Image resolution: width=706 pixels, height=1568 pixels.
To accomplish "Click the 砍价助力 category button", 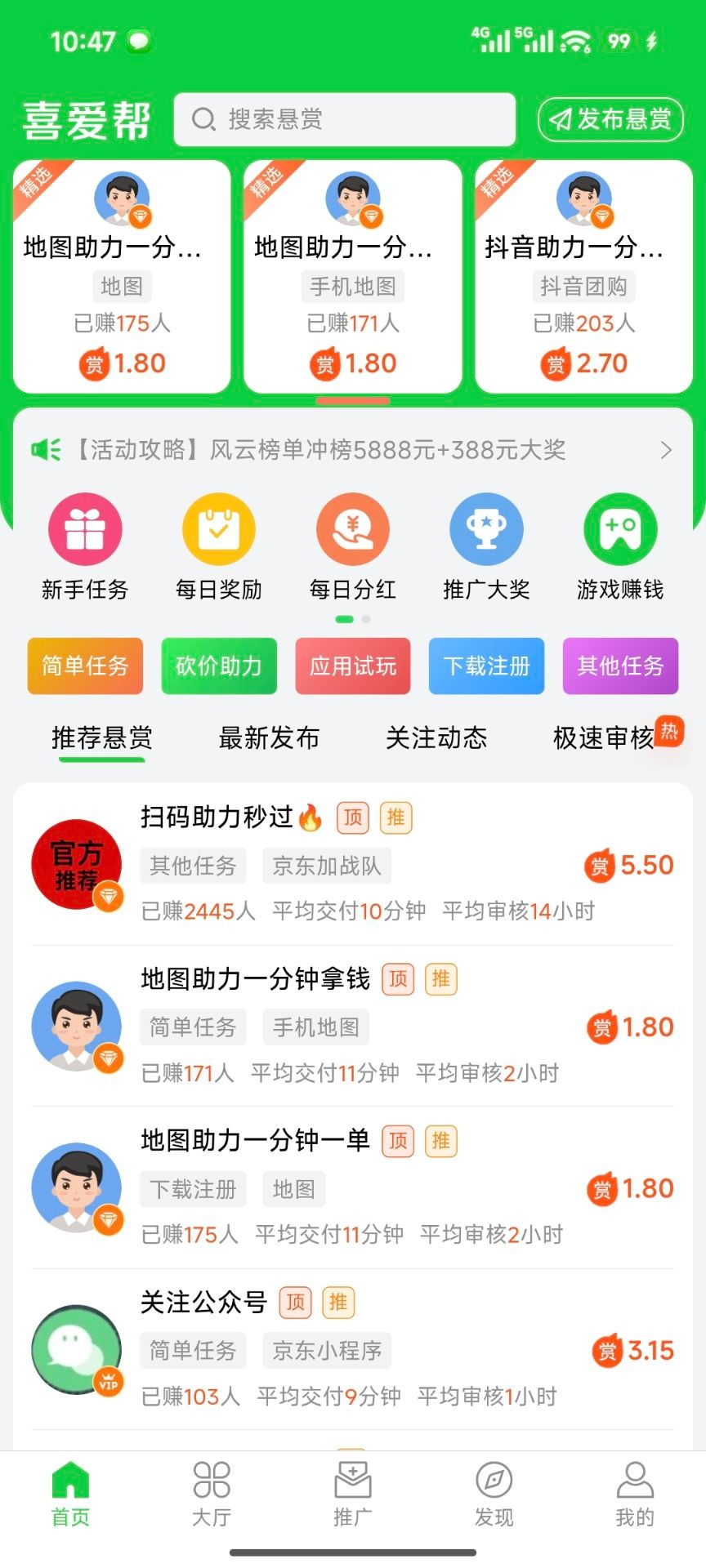I will (x=219, y=666).
